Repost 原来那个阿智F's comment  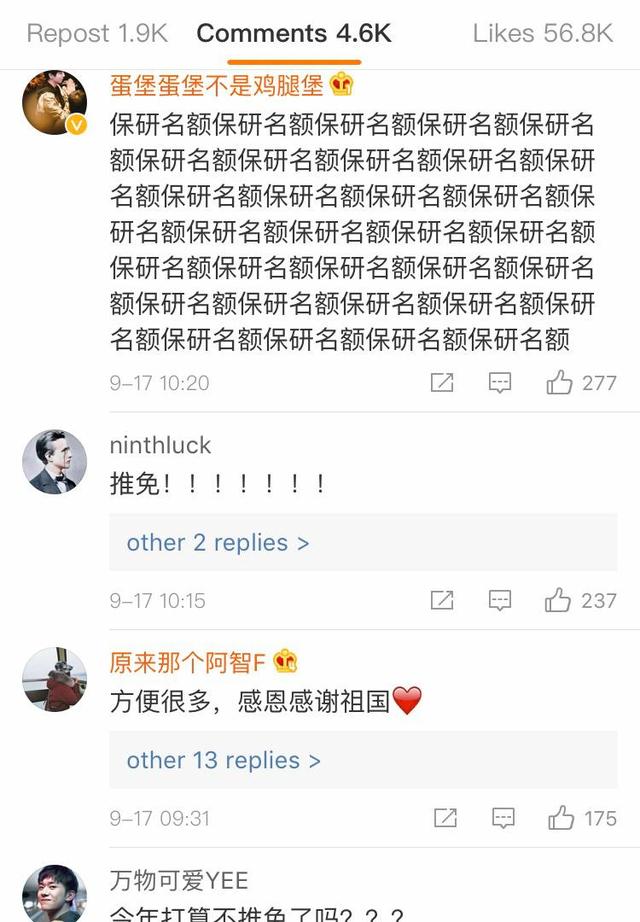pyautogui.click(x=445, y=818)
